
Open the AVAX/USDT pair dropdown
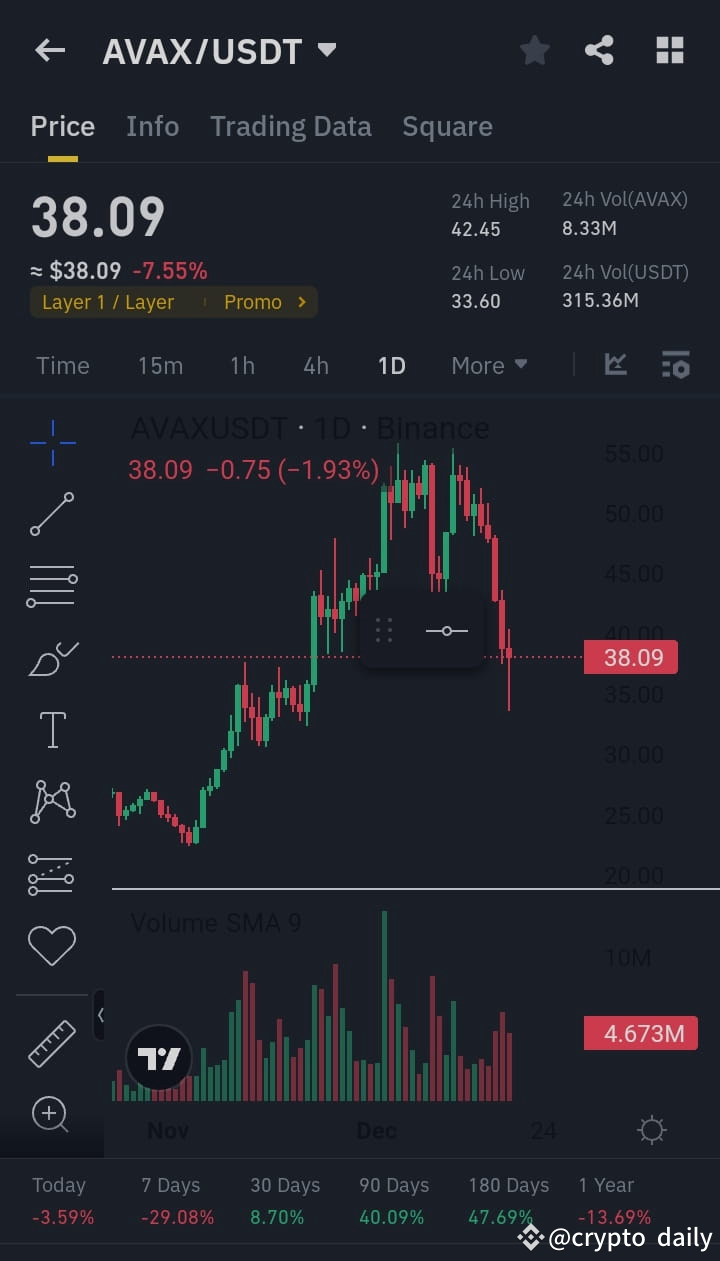[x=325, y=50]
